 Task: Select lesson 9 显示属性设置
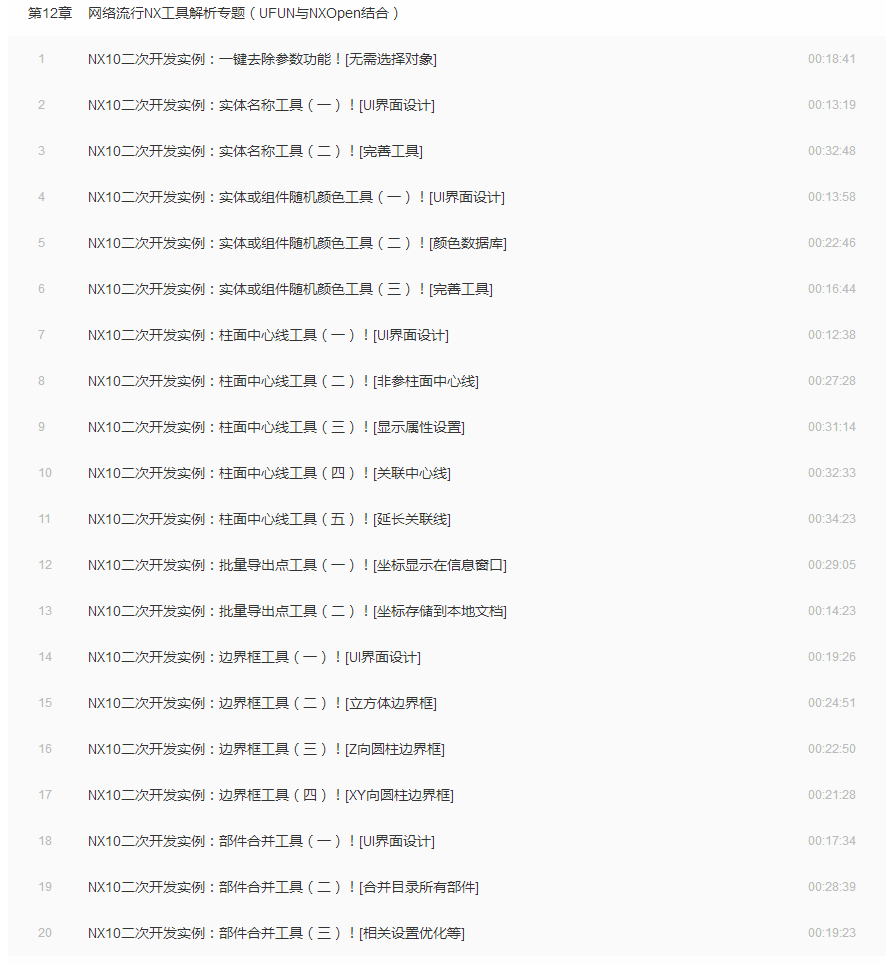pos(276,427)
